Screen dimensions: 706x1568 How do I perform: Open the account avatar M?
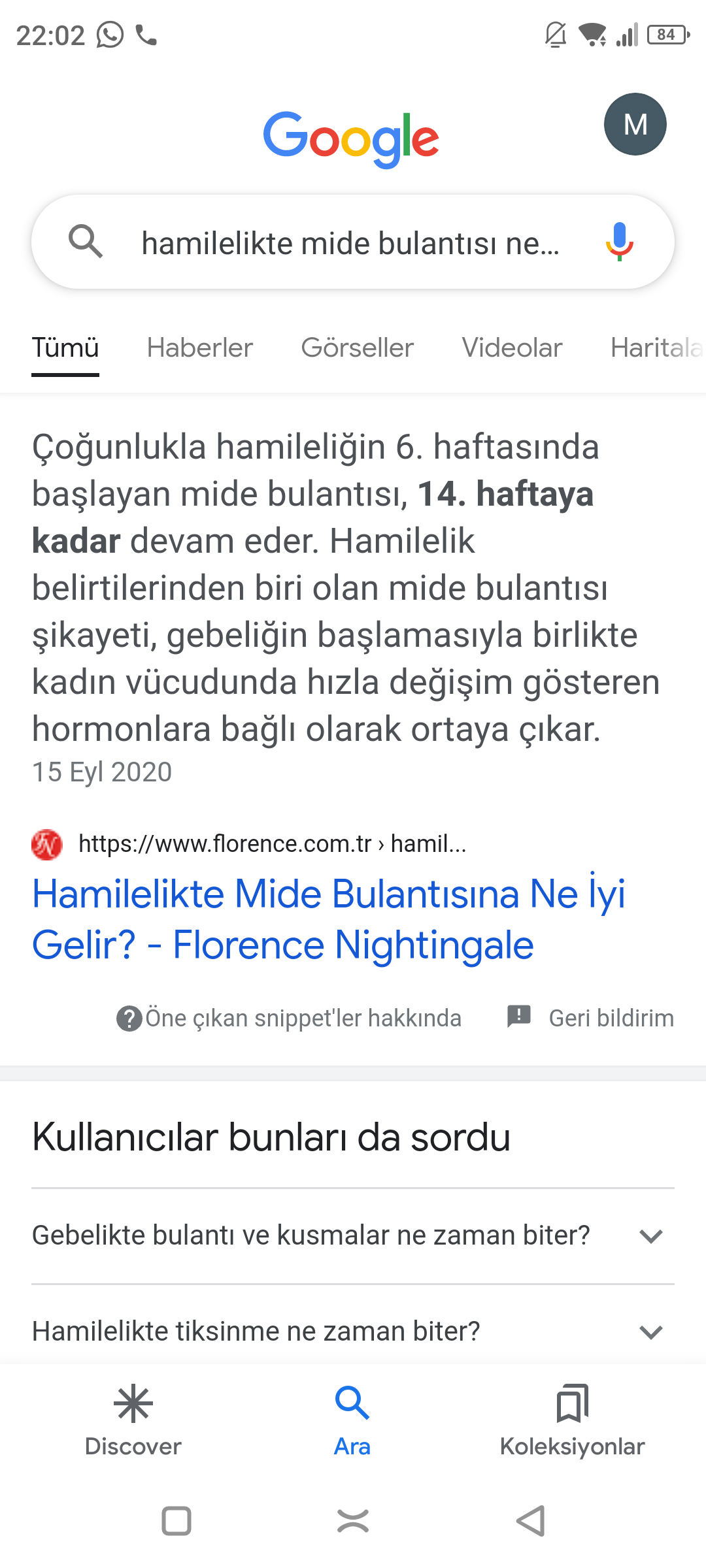(635, 124)
